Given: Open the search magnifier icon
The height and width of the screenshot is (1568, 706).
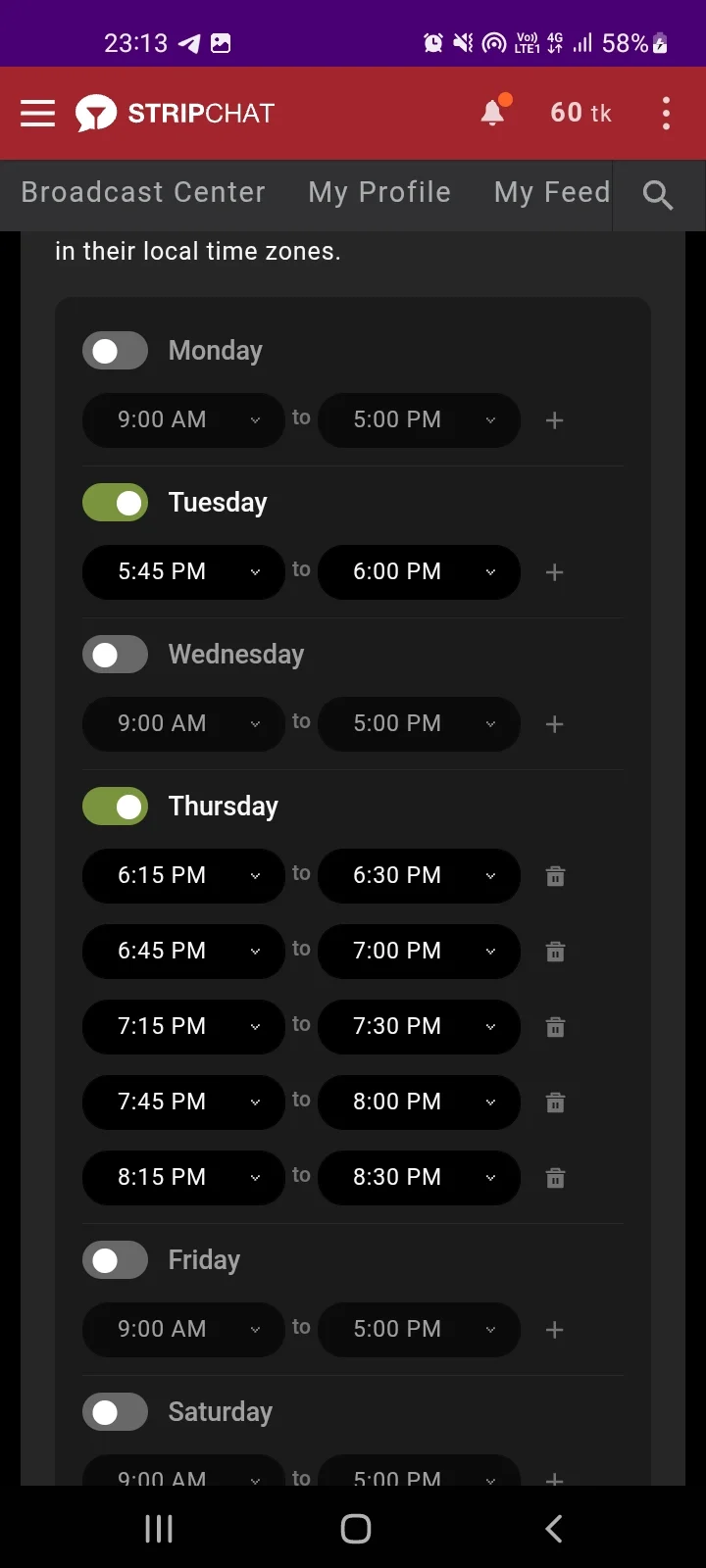Looking at the screenshot, I should [x=658, y=196].
